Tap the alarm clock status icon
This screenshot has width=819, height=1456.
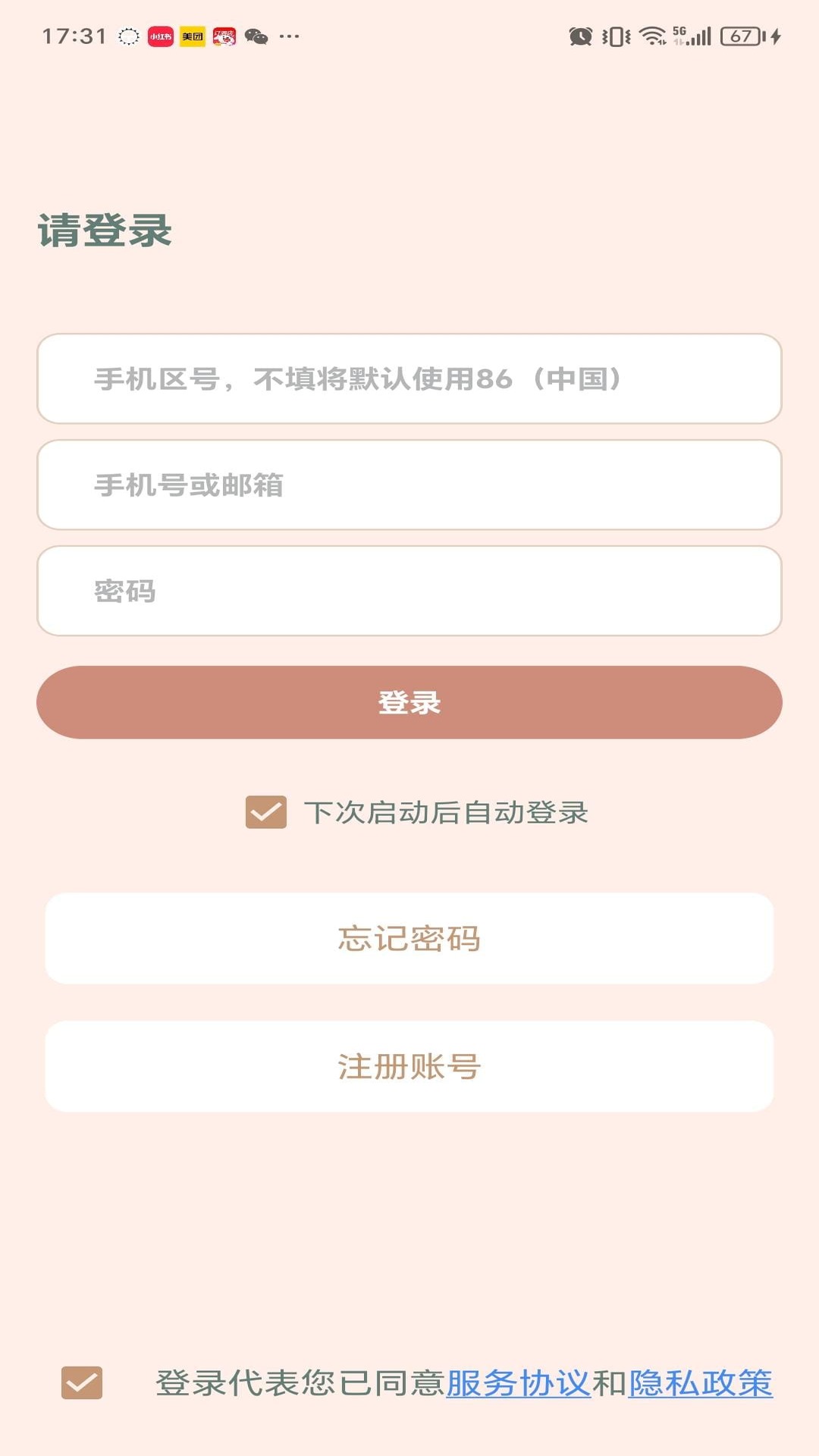(579, 36)
